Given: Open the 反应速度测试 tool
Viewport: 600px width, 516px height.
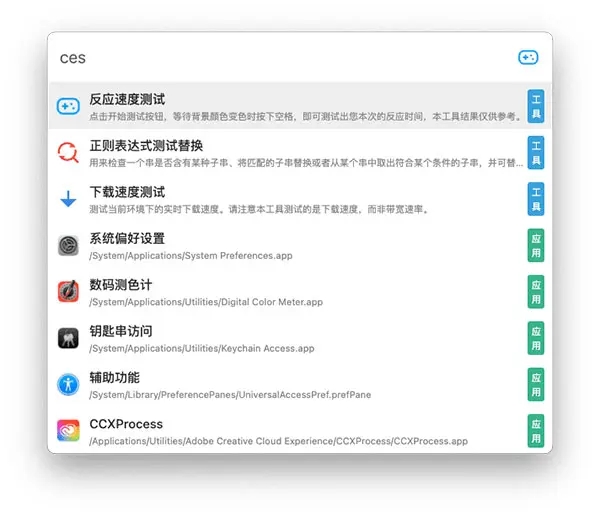Looking at the screenshot, I should point(290,106).
